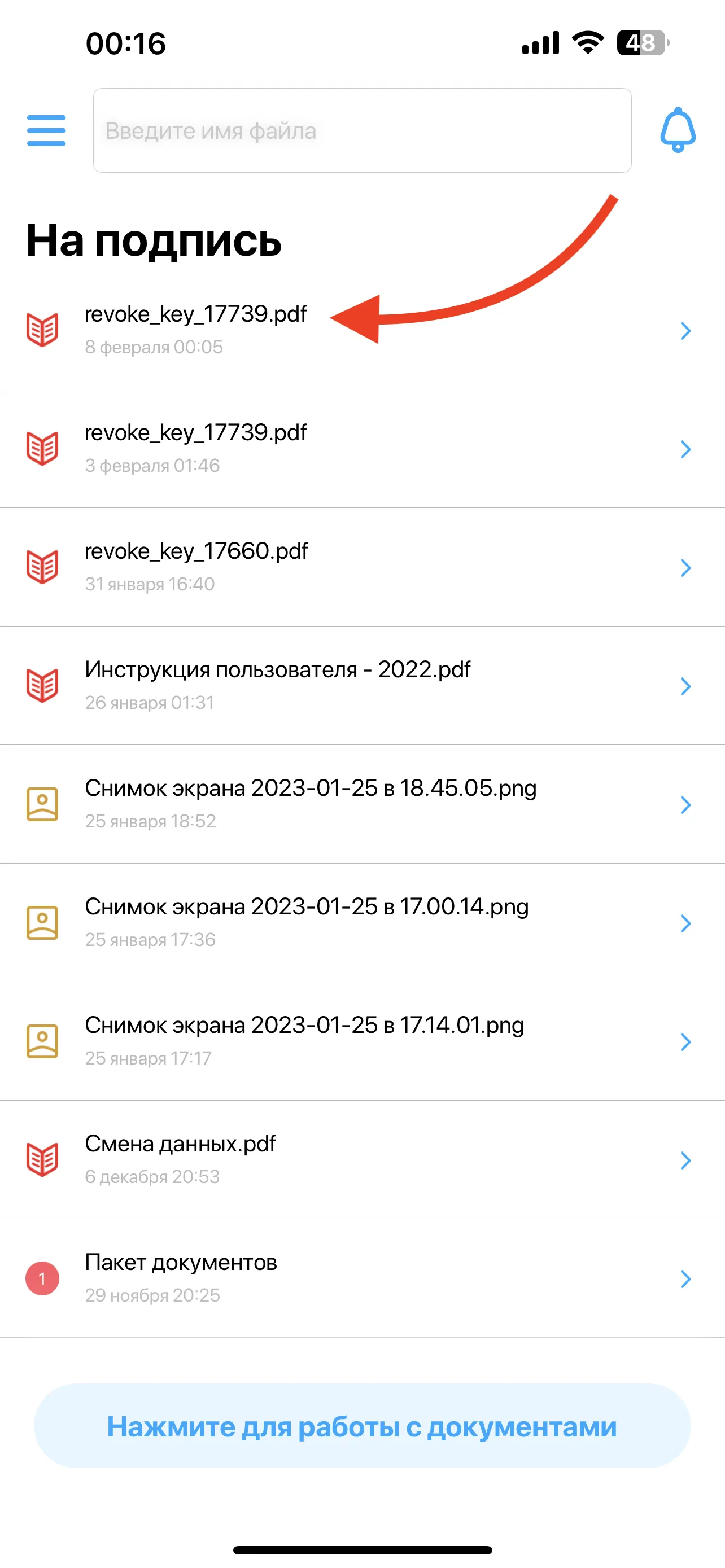Open Инструкция пользователя - 2022.pdf
The height and width of the screenshot is (1568, 725).
362,686
